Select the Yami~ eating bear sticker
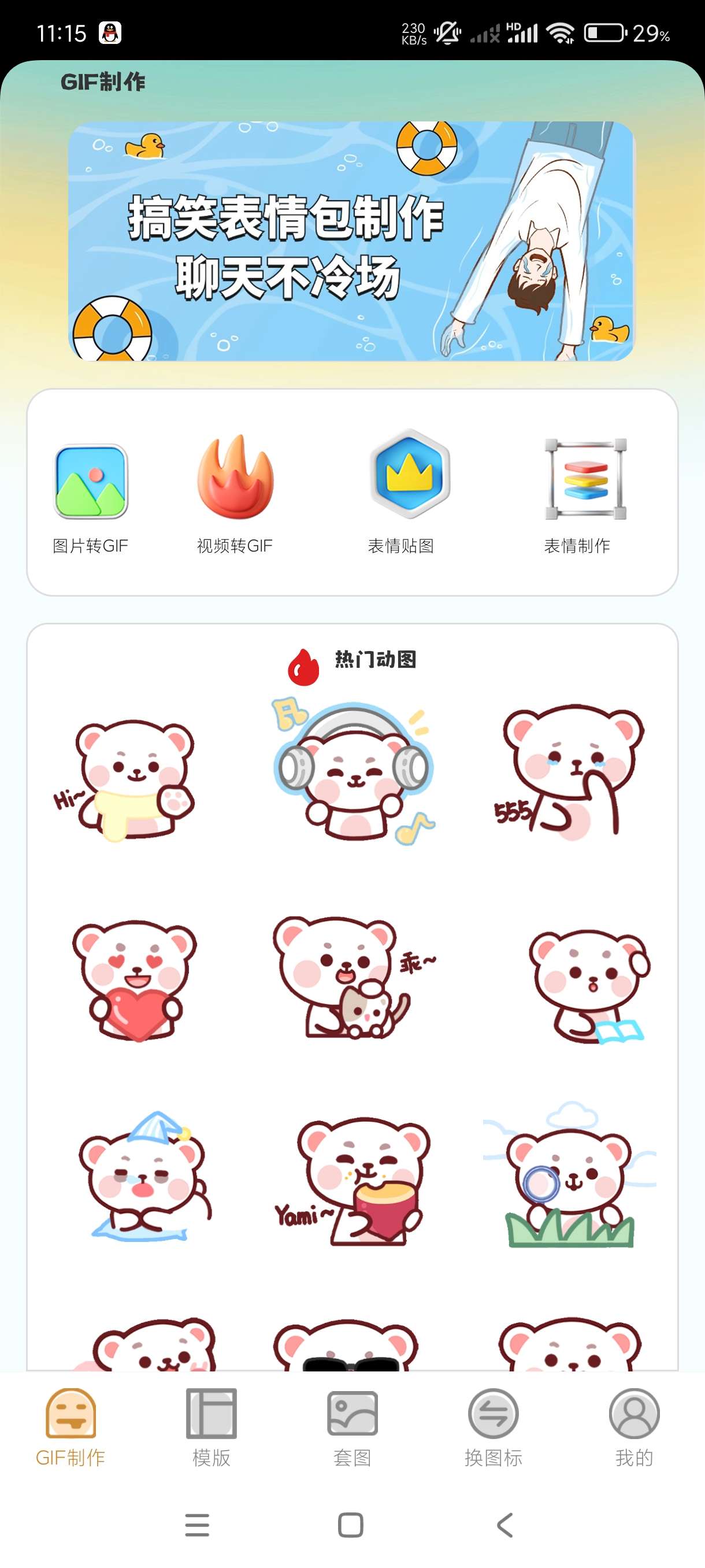 coord(353,1181)
